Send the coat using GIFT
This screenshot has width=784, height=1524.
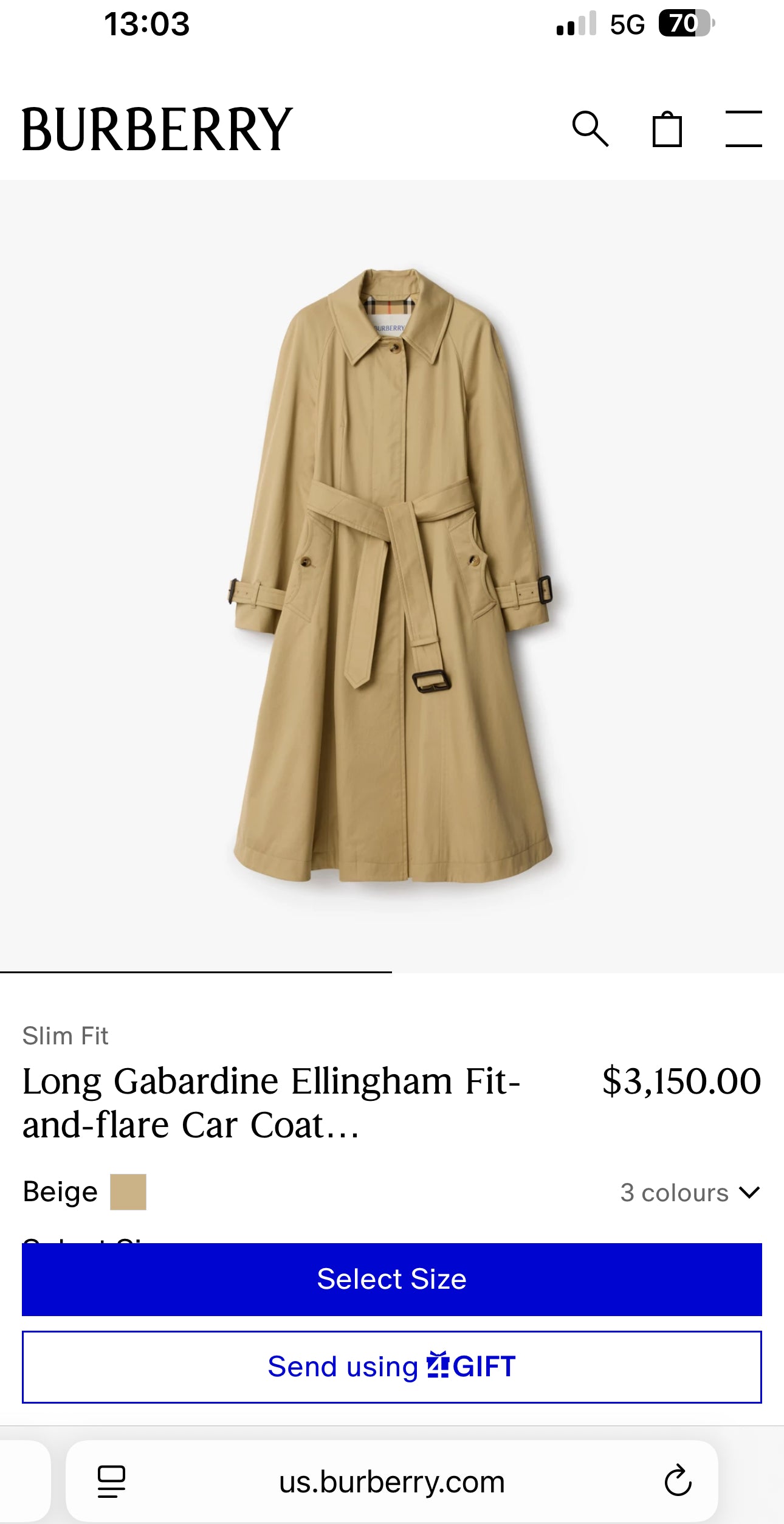(x=391, y=1367)
